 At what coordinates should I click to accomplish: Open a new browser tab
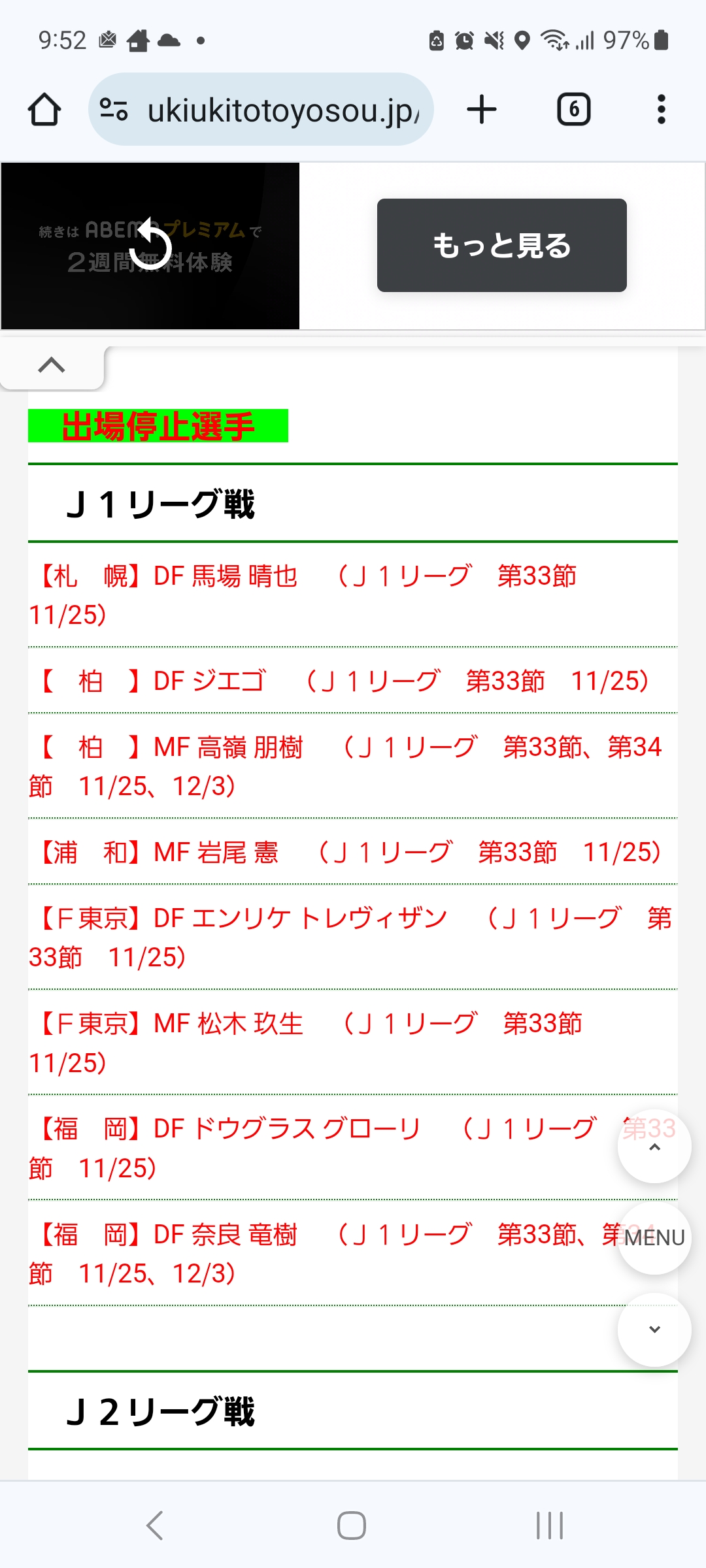coord(482,109)
